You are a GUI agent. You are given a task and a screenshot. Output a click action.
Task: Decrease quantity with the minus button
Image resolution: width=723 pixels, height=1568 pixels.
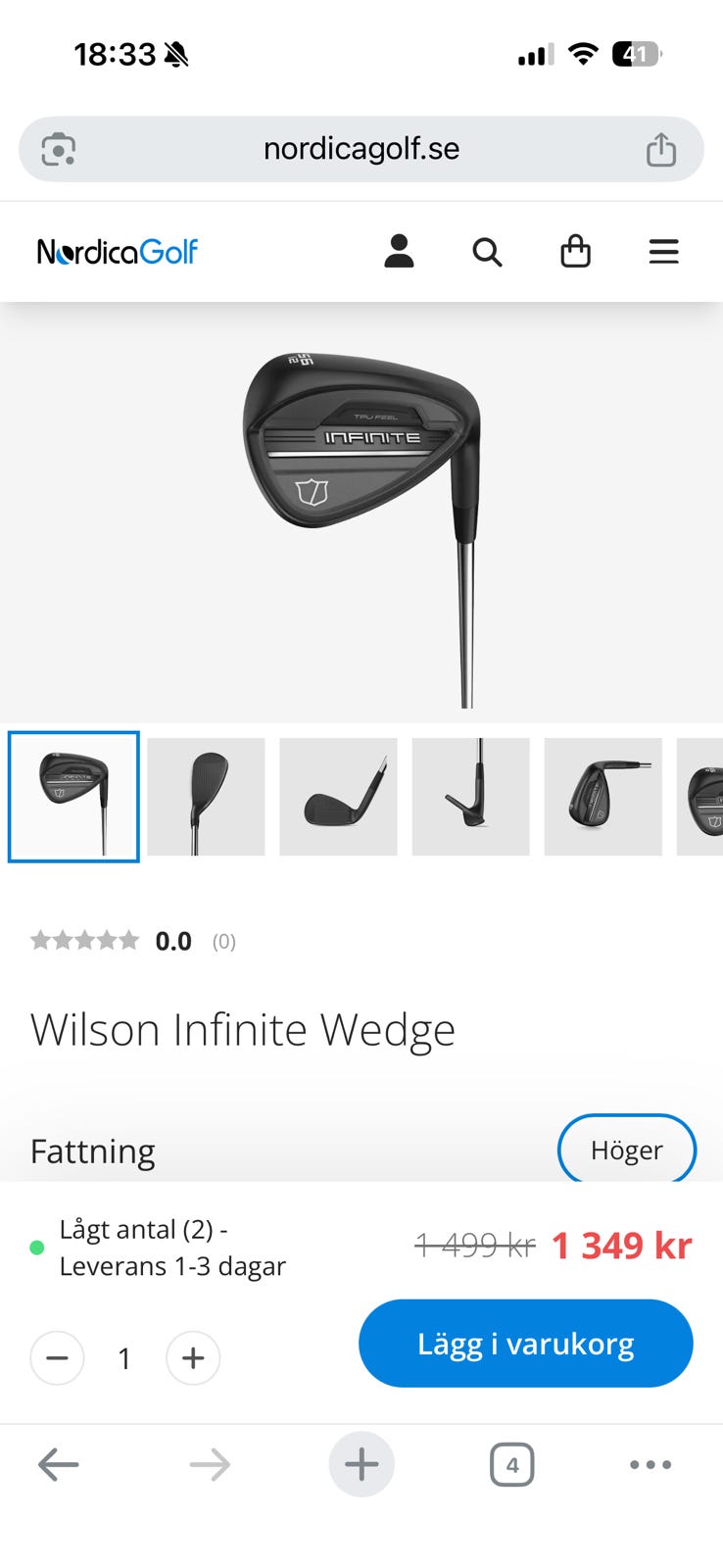57,1358
